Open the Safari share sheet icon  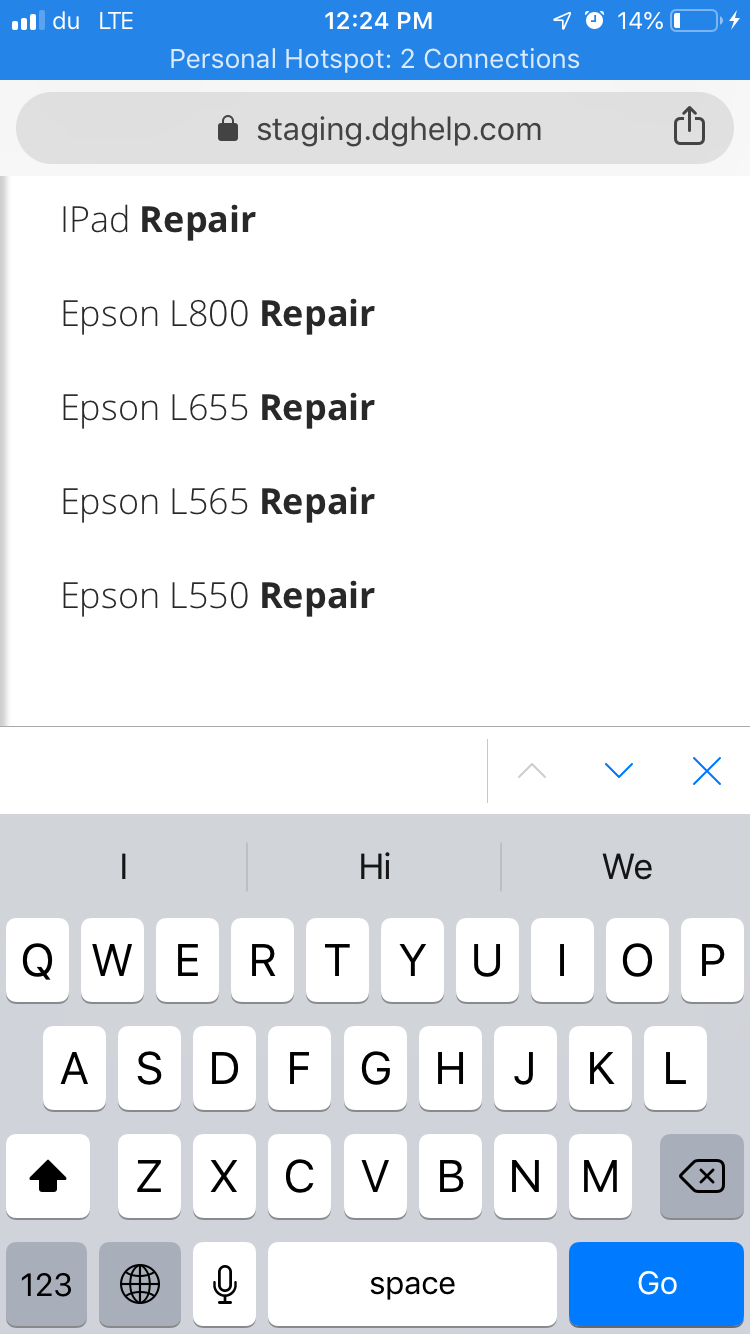[x=689, y=127]
